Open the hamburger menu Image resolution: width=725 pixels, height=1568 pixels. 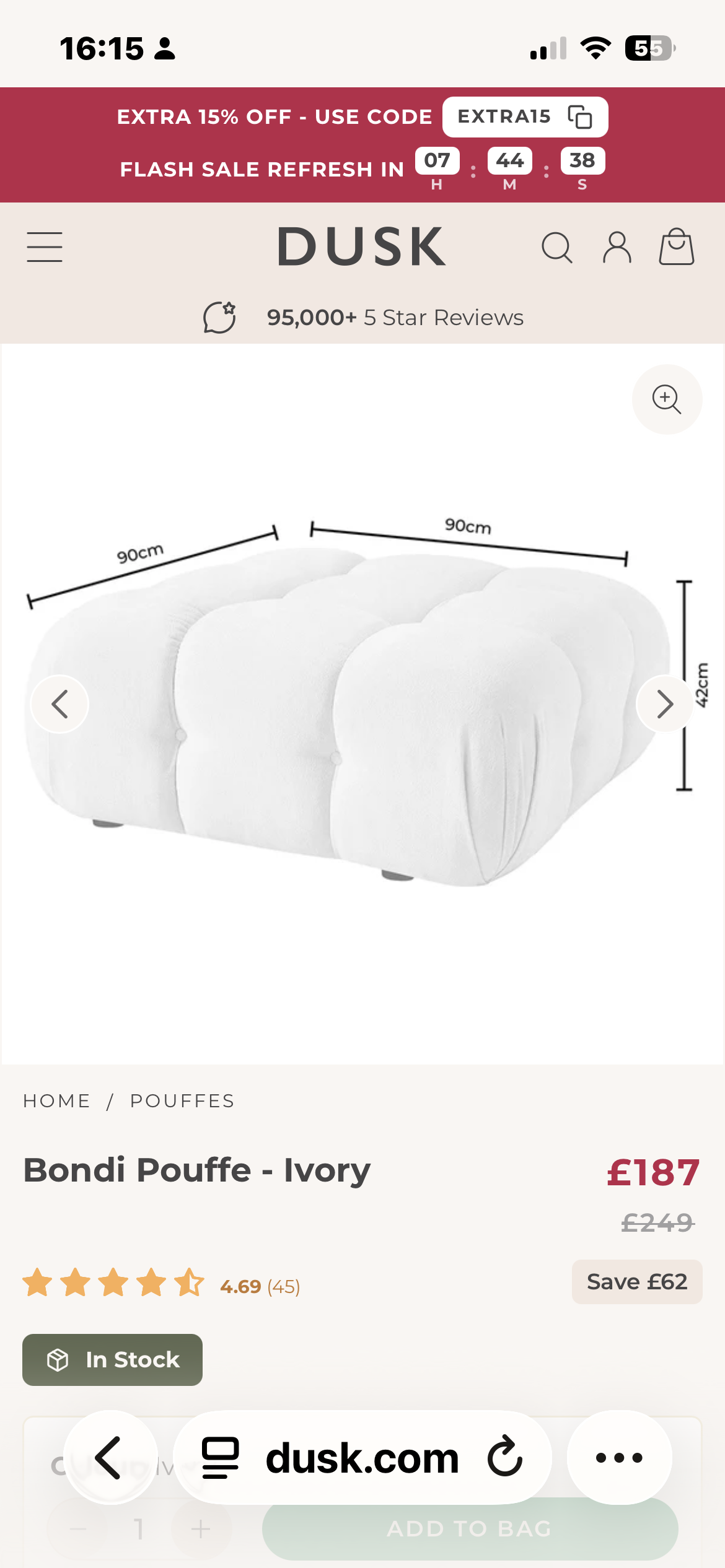tap(45, 247)
